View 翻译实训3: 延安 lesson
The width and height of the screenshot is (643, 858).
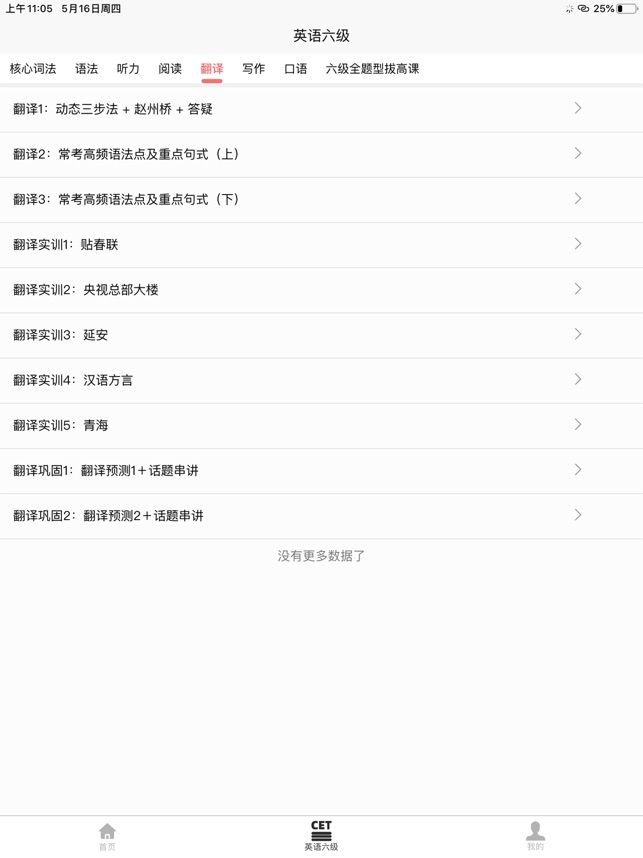[x=300, y=335]
